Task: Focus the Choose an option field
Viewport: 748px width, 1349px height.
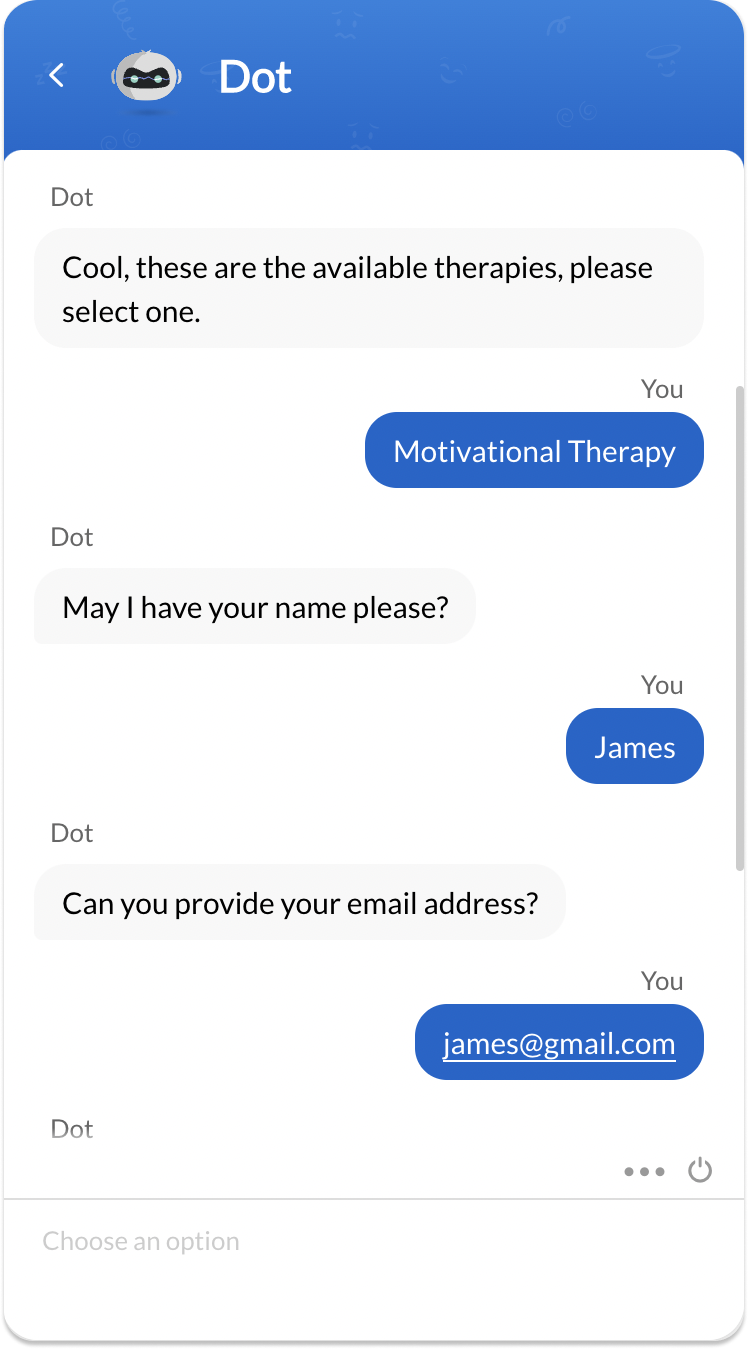Action: pyautogui.click(x=300, y=1242)
